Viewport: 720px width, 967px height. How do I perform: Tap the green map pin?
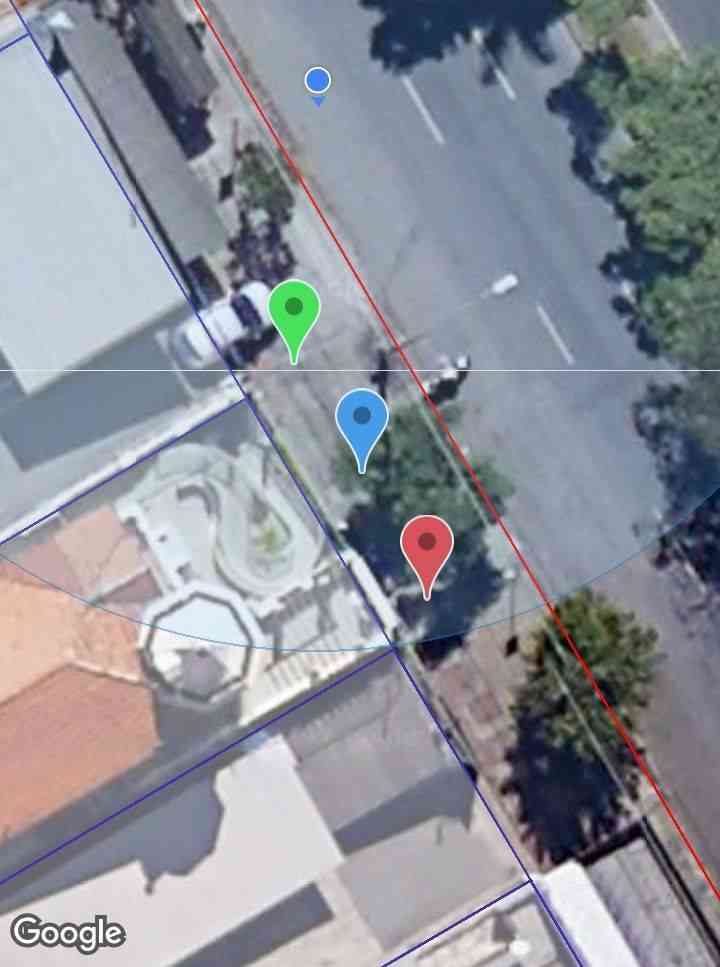(294, 312)
